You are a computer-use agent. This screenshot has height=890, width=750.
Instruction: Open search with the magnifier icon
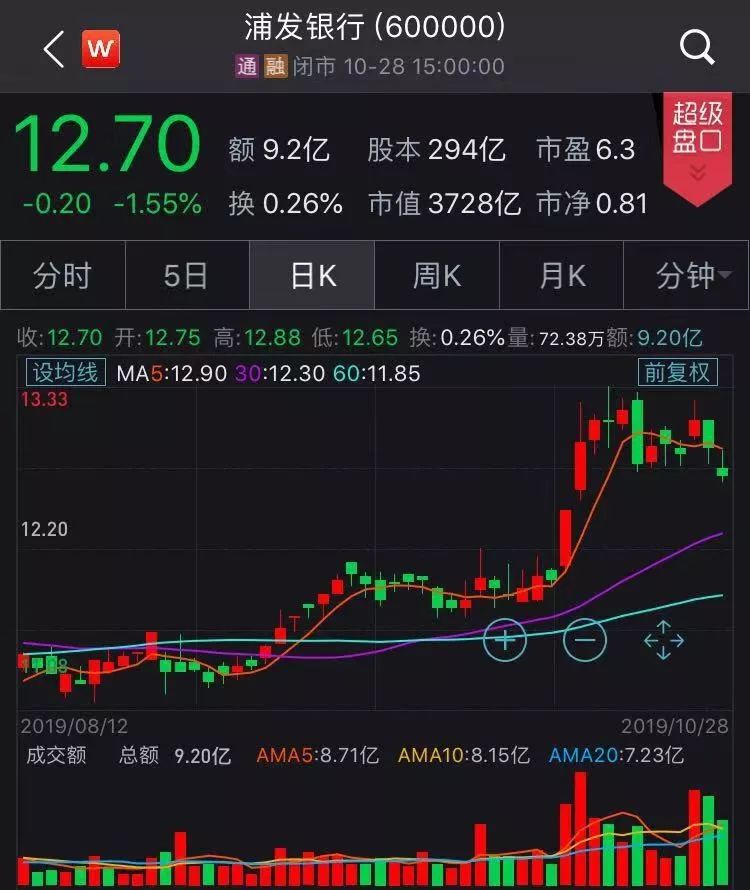695,46
